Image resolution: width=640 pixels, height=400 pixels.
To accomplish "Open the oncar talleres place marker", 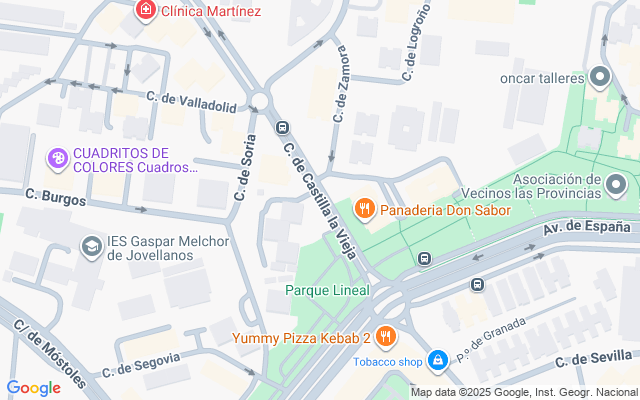I will coord(600,76).
